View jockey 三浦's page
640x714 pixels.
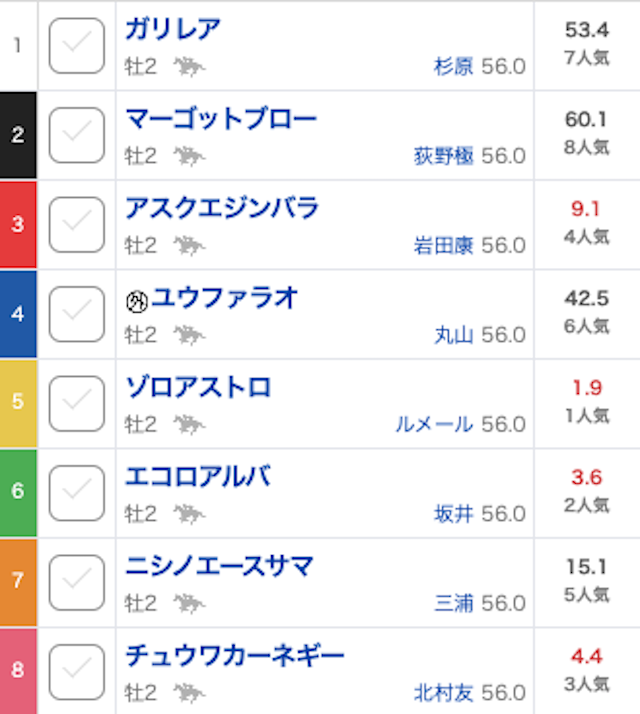pos(453,603)
